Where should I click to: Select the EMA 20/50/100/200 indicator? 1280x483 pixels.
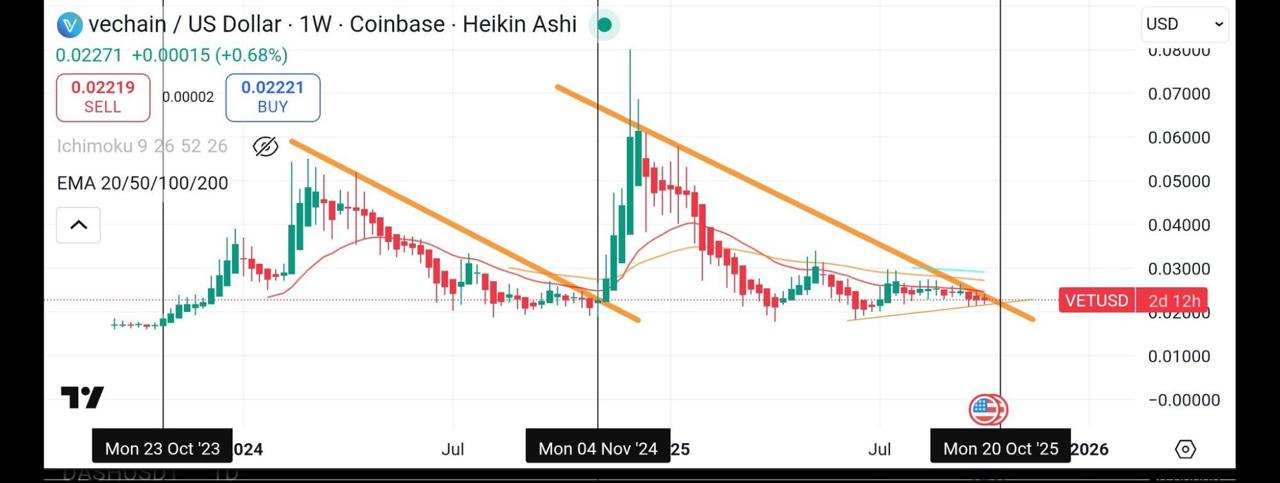pyautogui.click(x=142, y=183)
